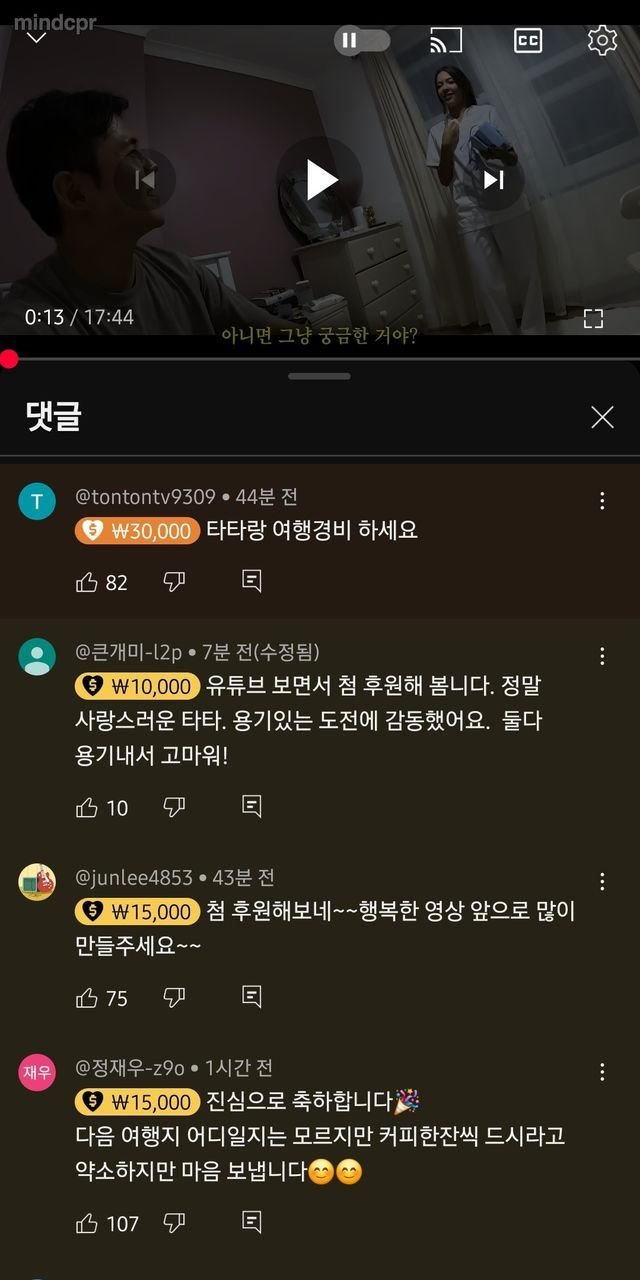Dislike the comment by @junlee4853
640x1280 pixels.
pyautogui.click(x=174, y=997)
